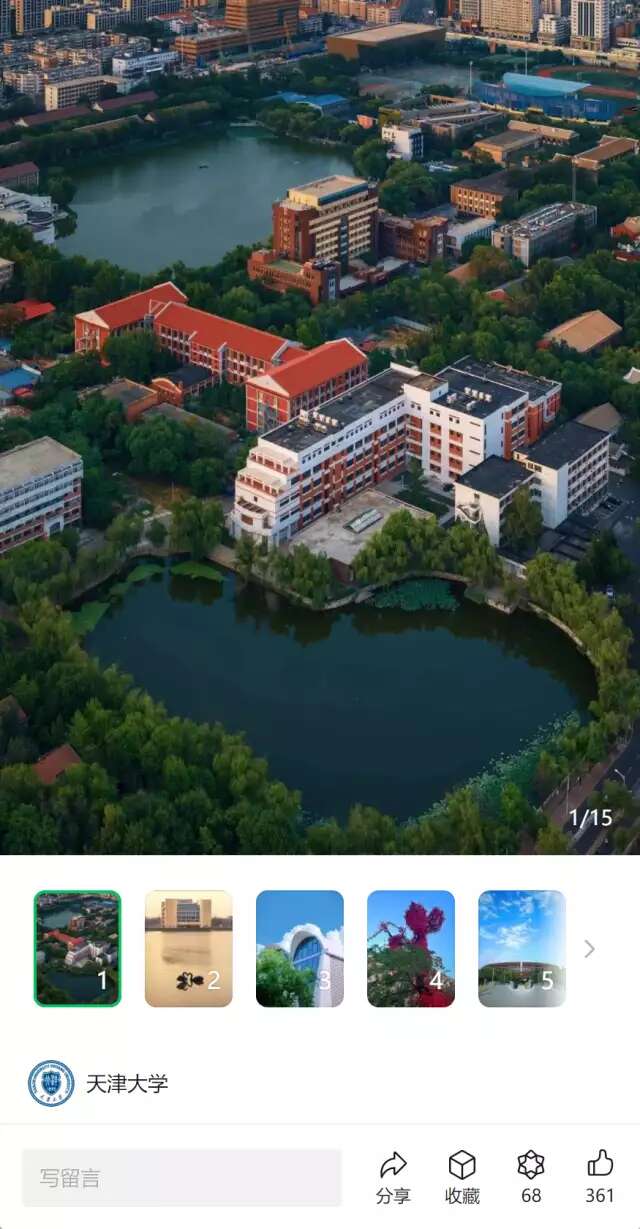The height and width of the screenshot is (1229, 640).
Task: Like this post with 361 likes
Action: (x=600, y=1177)
